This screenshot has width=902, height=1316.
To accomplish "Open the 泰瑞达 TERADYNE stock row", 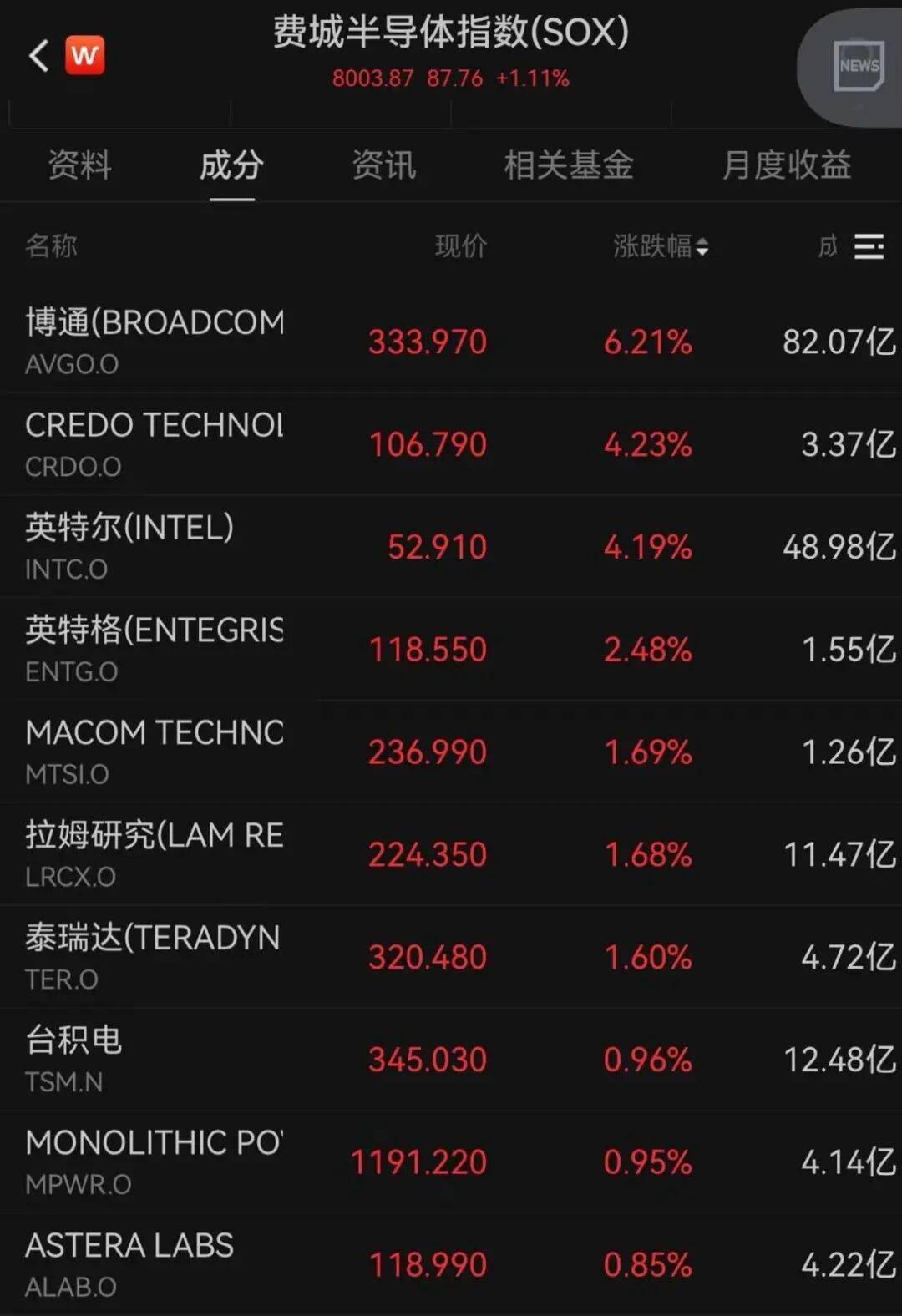I will tap(155, 956).
